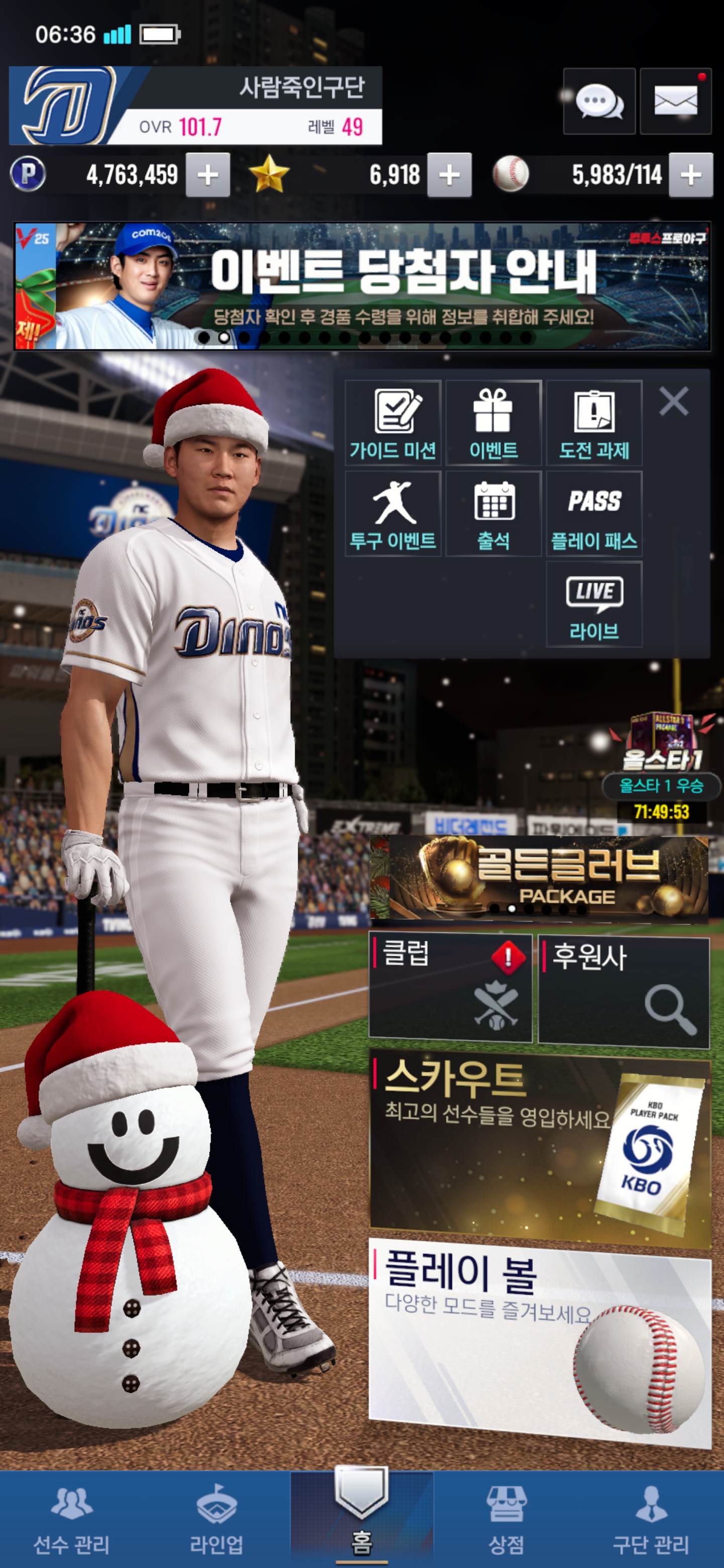
Task: Open the 이벤트 당첨자 안내 banner
Action: 361,286
